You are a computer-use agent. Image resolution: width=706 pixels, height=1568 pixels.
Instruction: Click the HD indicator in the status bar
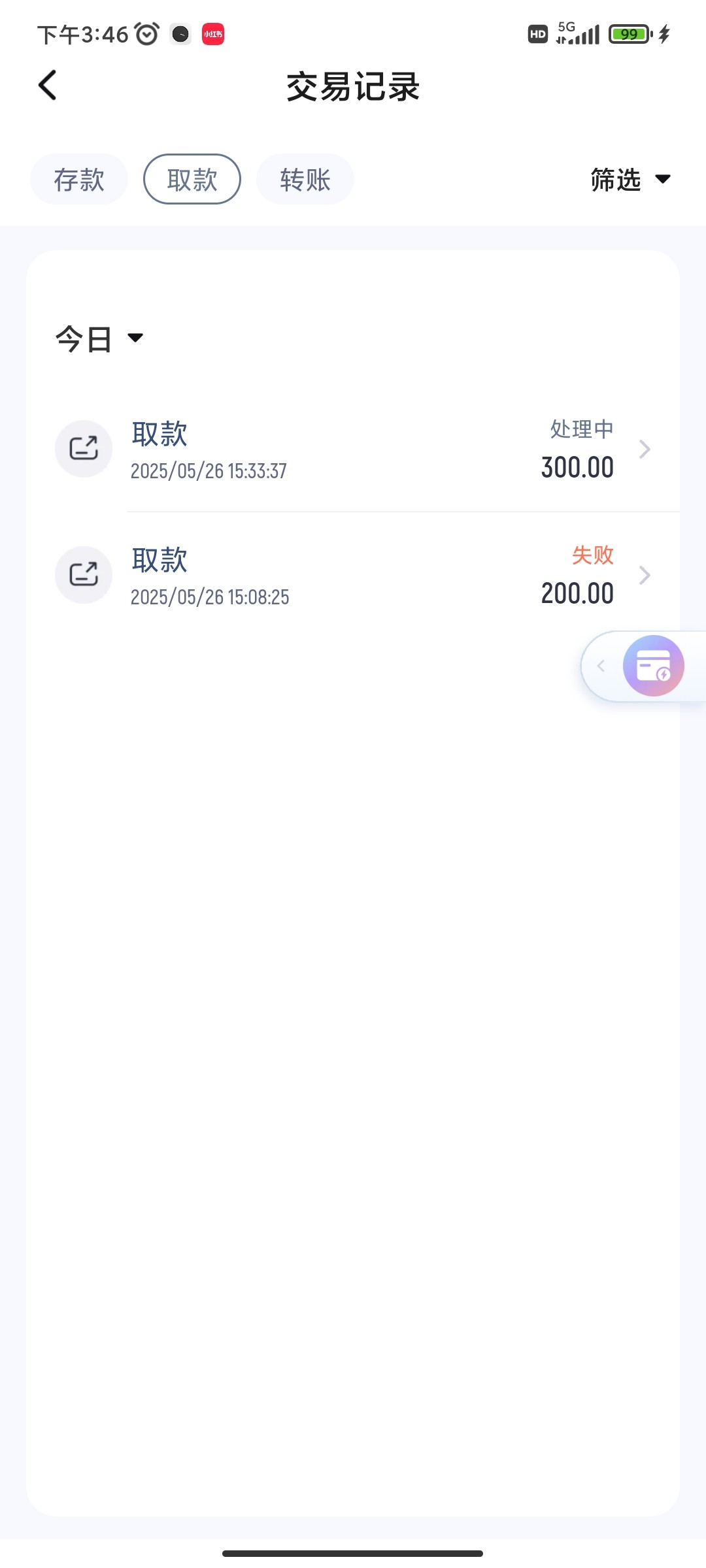(x=537, y=34)
